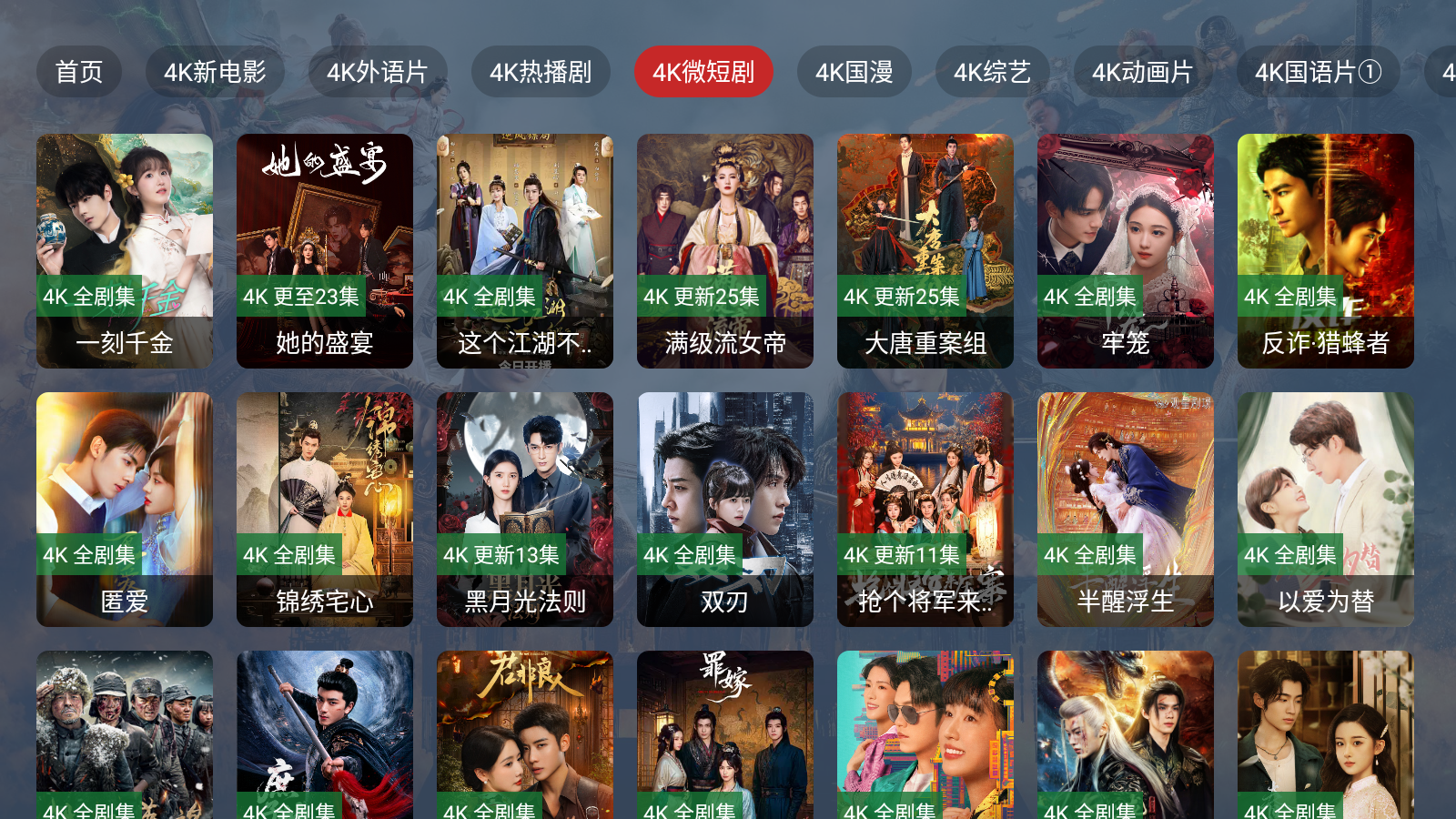Open 半醒浮生 series
Screen dimensions: 1456x819
(x=1126, y=509)
